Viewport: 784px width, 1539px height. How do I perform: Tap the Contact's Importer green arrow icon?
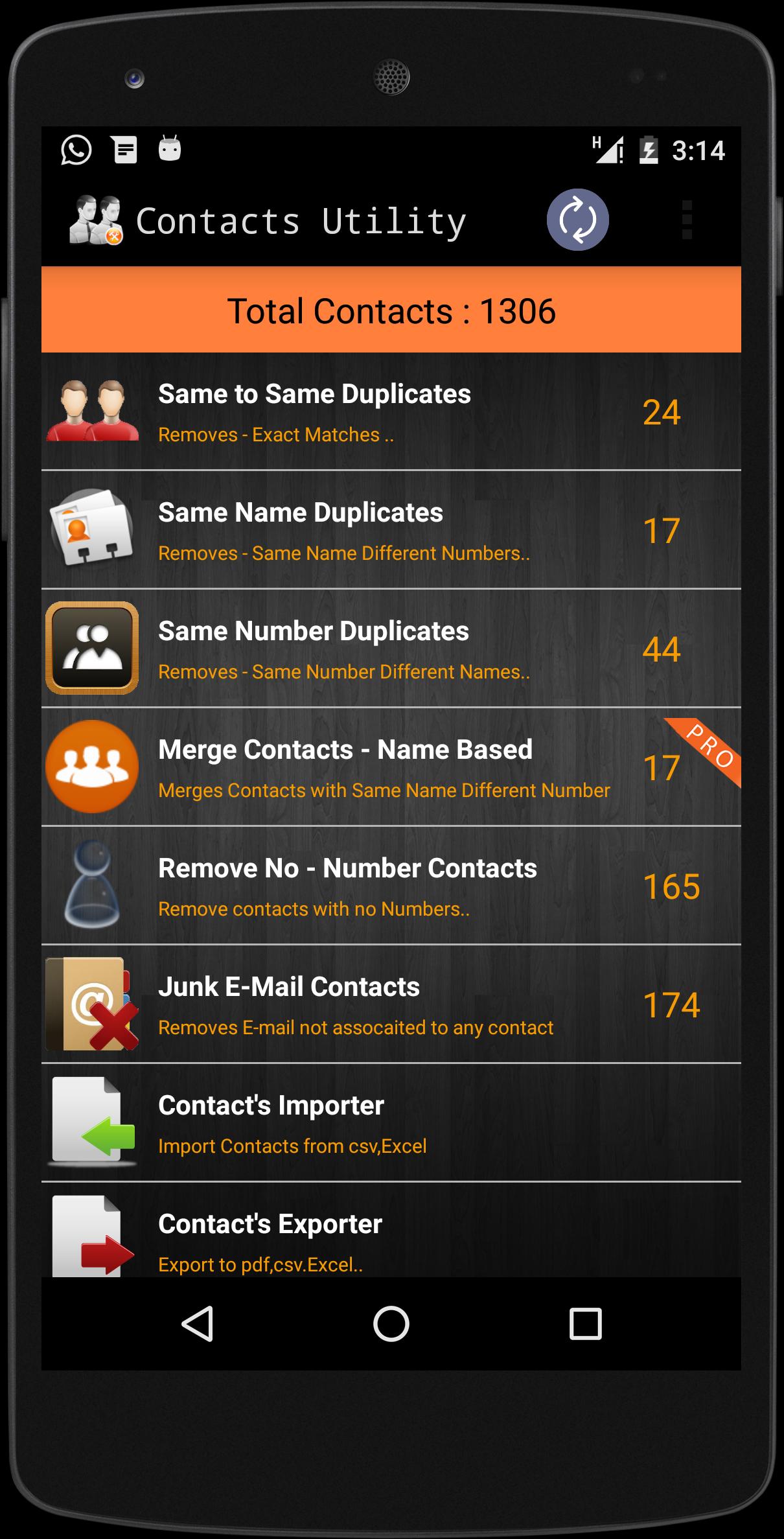tap(91, 1122)
